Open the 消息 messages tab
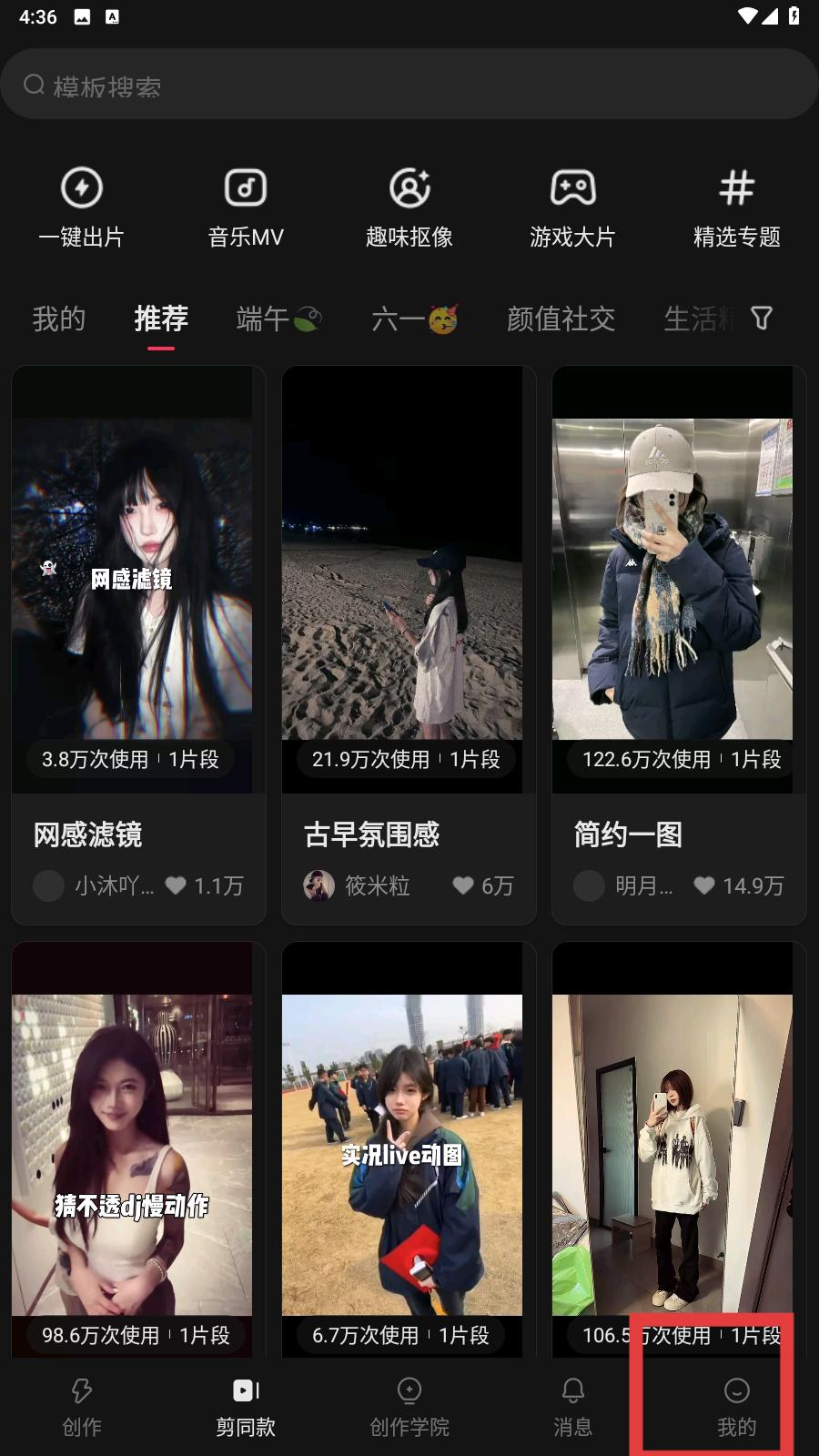This screenshot has width=819, height=1456. (x=573, y=1406)
